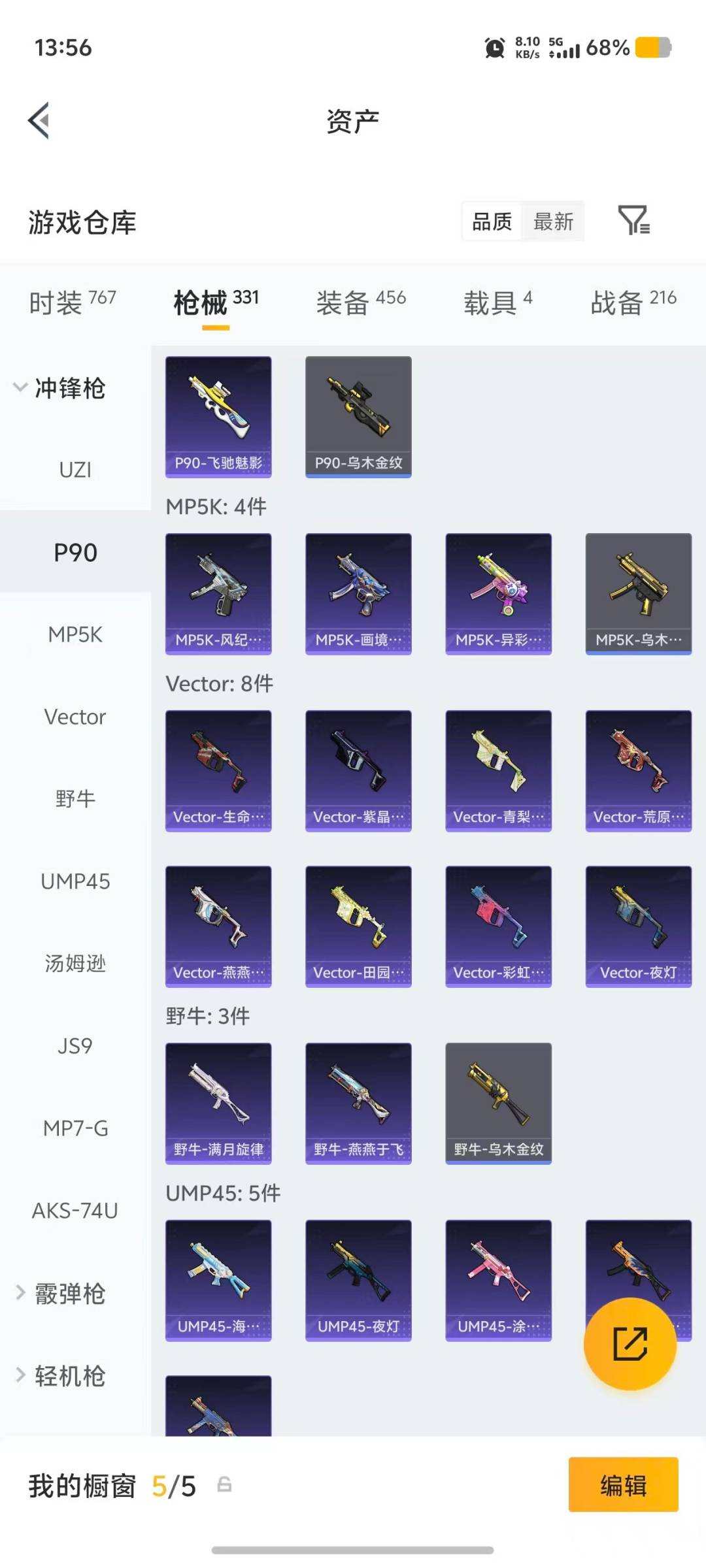Open the Vector-夜灯 skin
706x1568 pixels.
pyautogui.click(x=639, y=926)
